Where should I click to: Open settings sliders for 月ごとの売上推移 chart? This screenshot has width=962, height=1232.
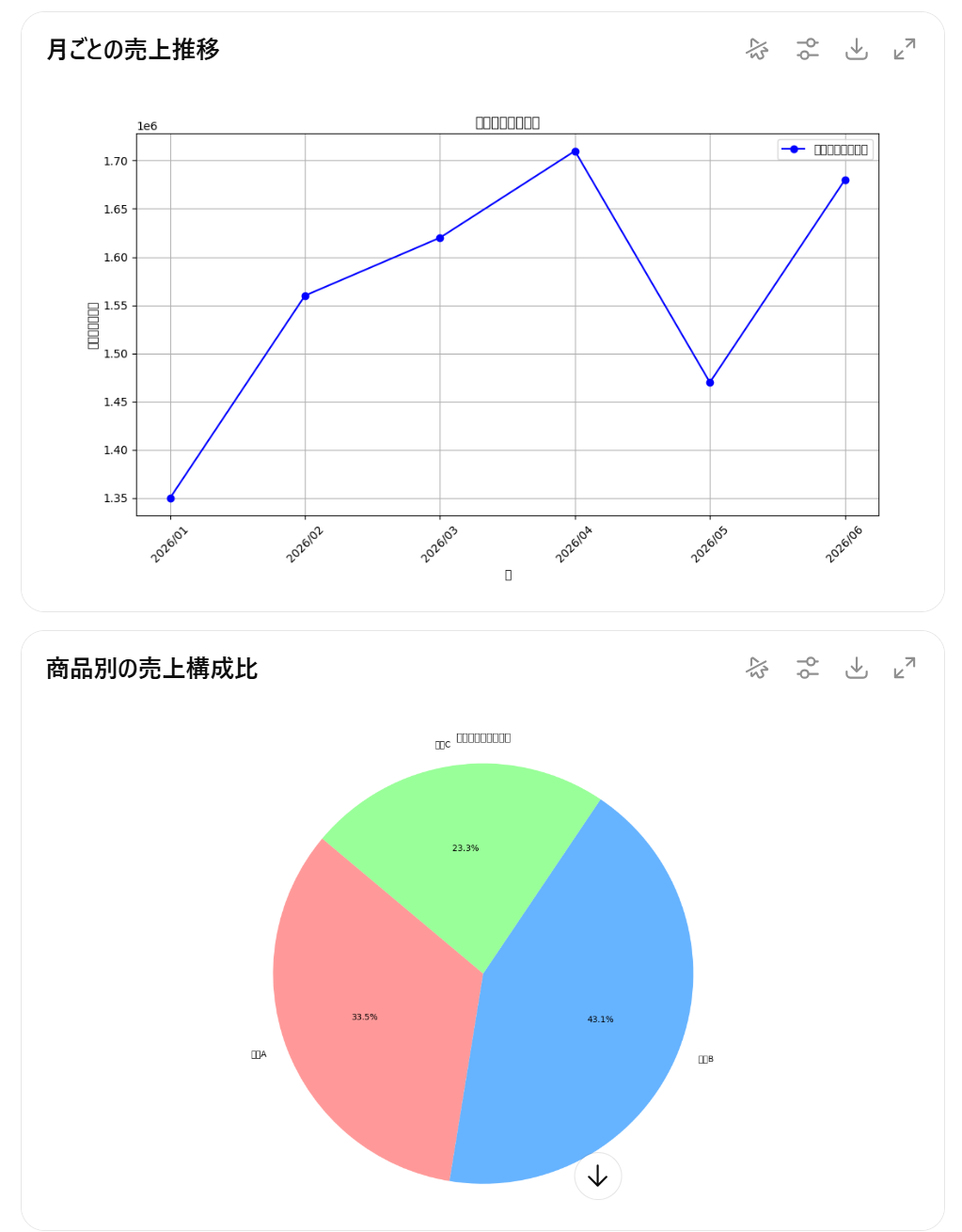point(807,49)
